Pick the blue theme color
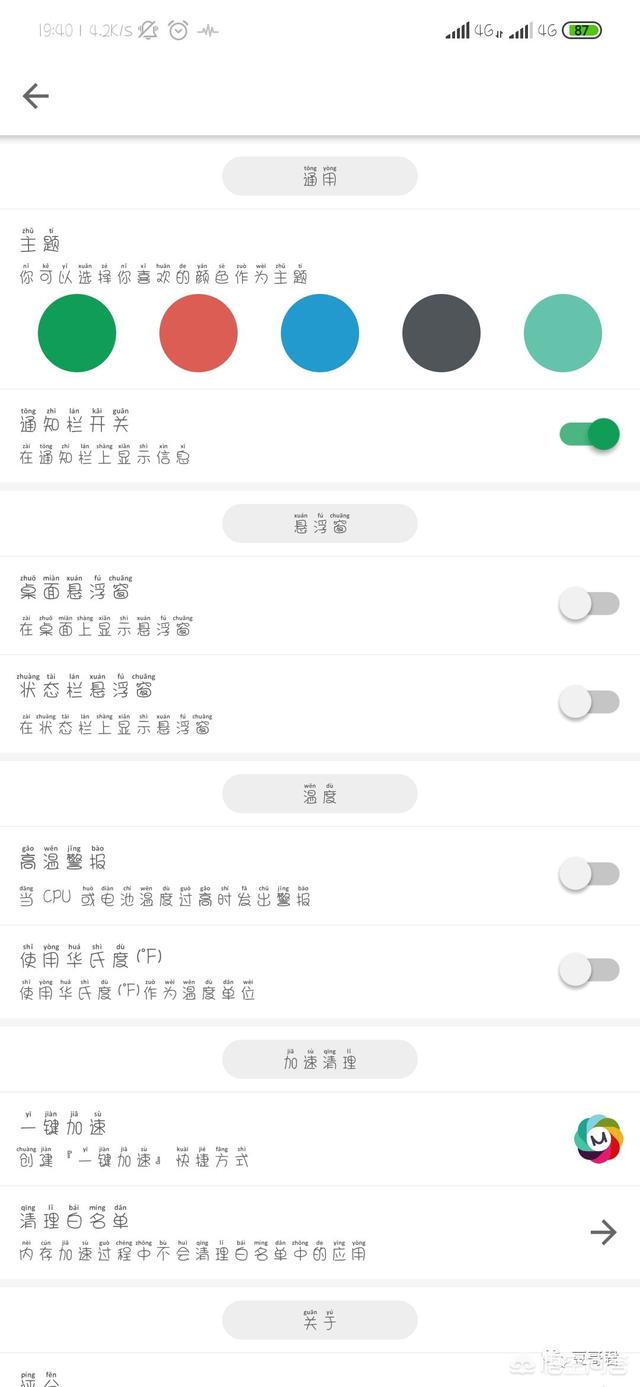Image resolution: width=640 pixels, height=1387 pixels. pos(320,333)
